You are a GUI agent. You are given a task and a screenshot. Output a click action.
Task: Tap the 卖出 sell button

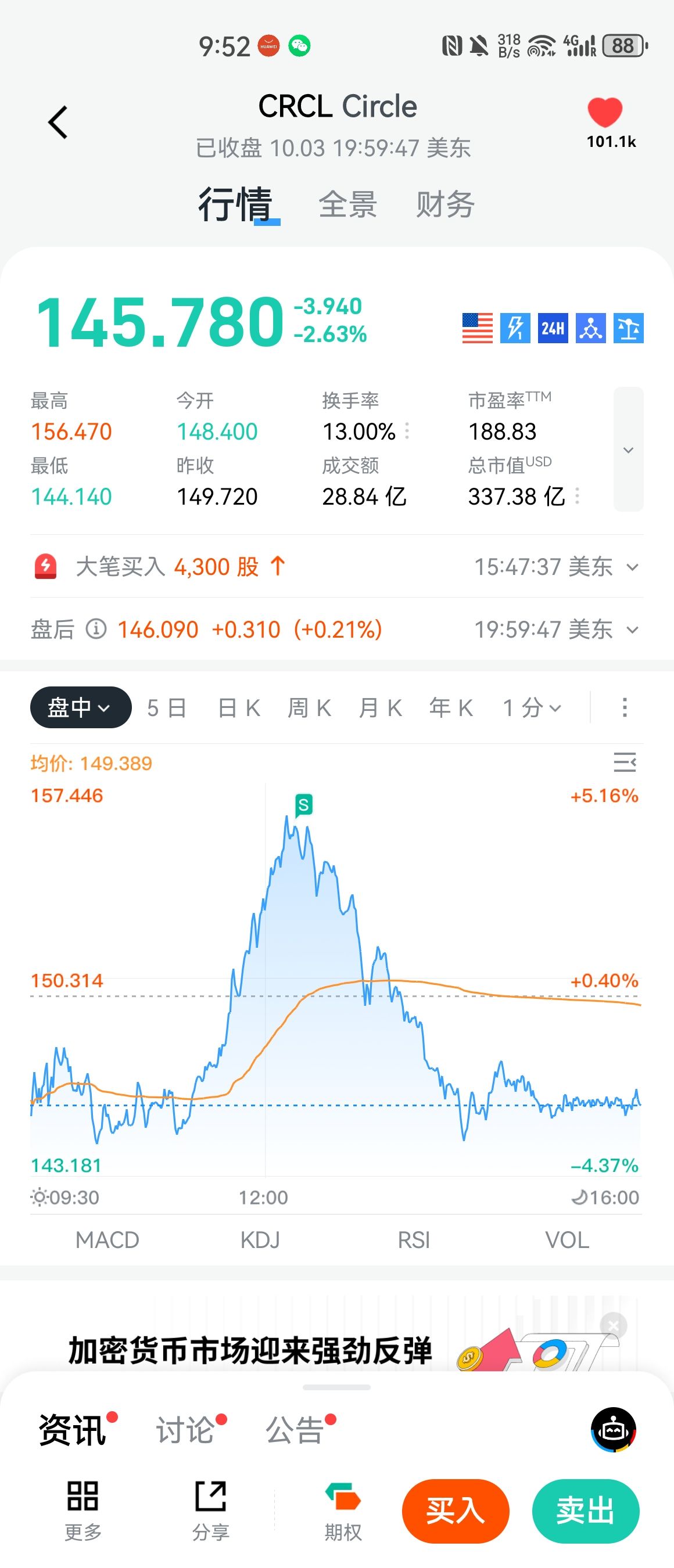coord(585,1512)
